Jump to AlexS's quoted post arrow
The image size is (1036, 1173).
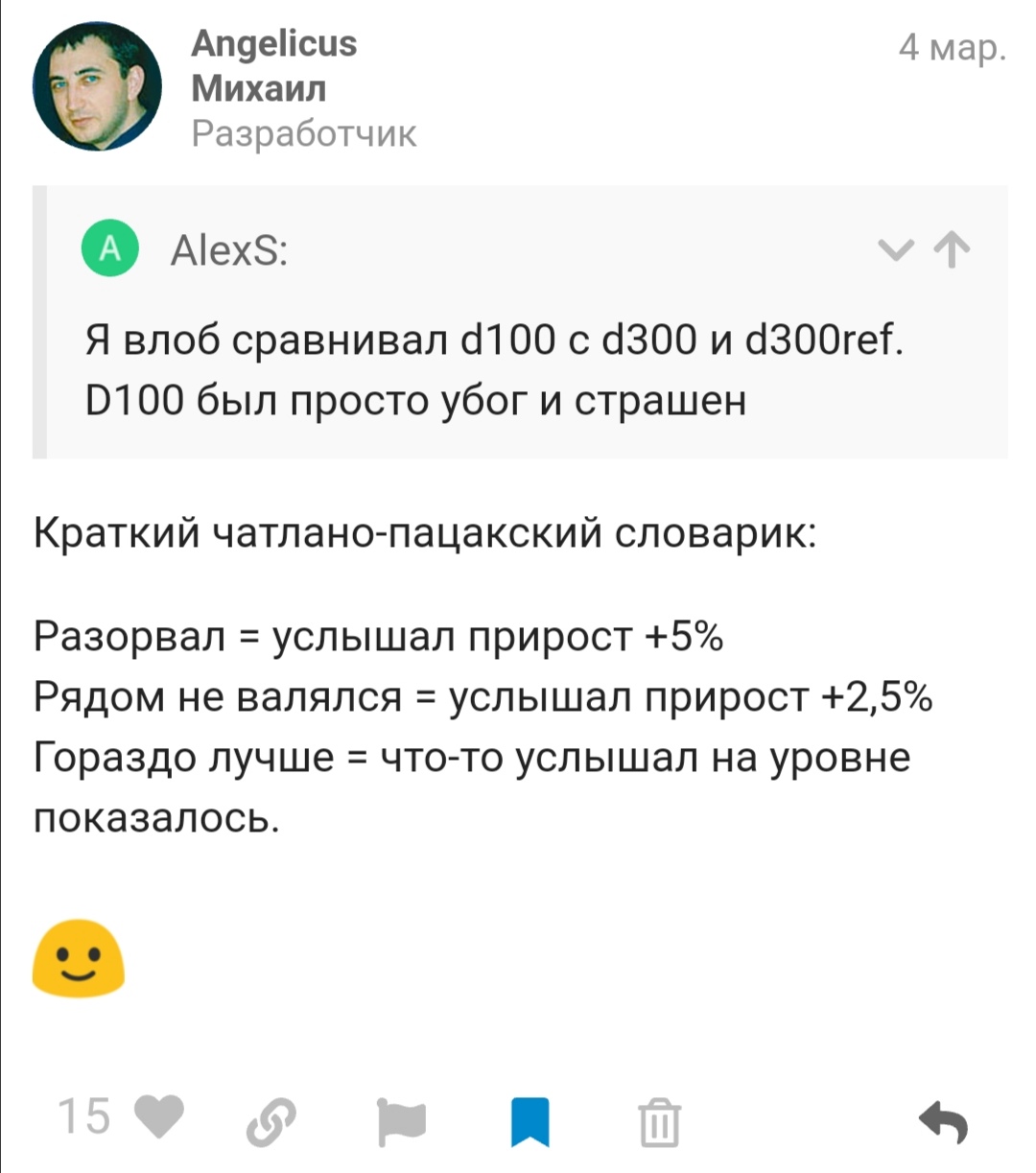[952, 251]
